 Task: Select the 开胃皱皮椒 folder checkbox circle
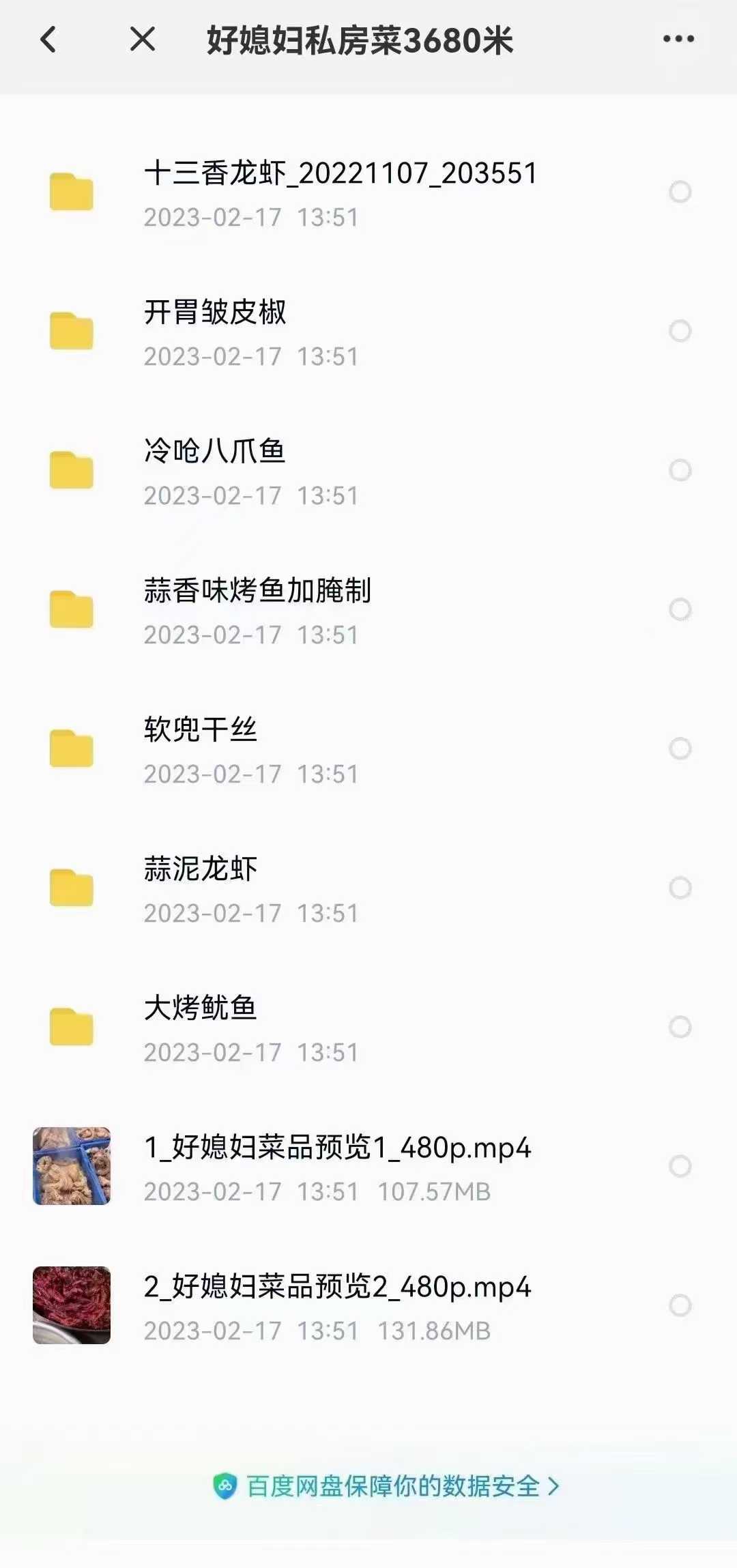680,331
